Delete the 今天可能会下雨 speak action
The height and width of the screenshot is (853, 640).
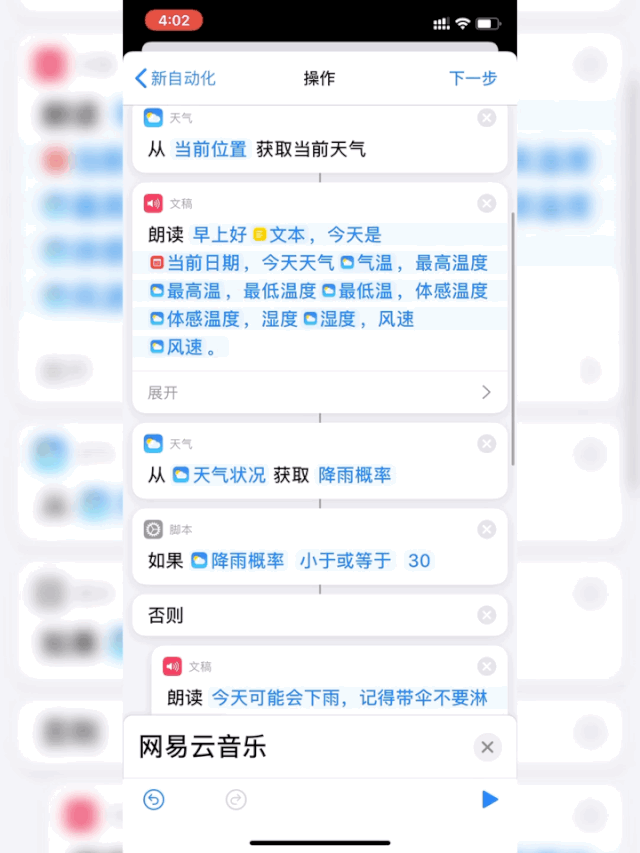pos(486,666)
